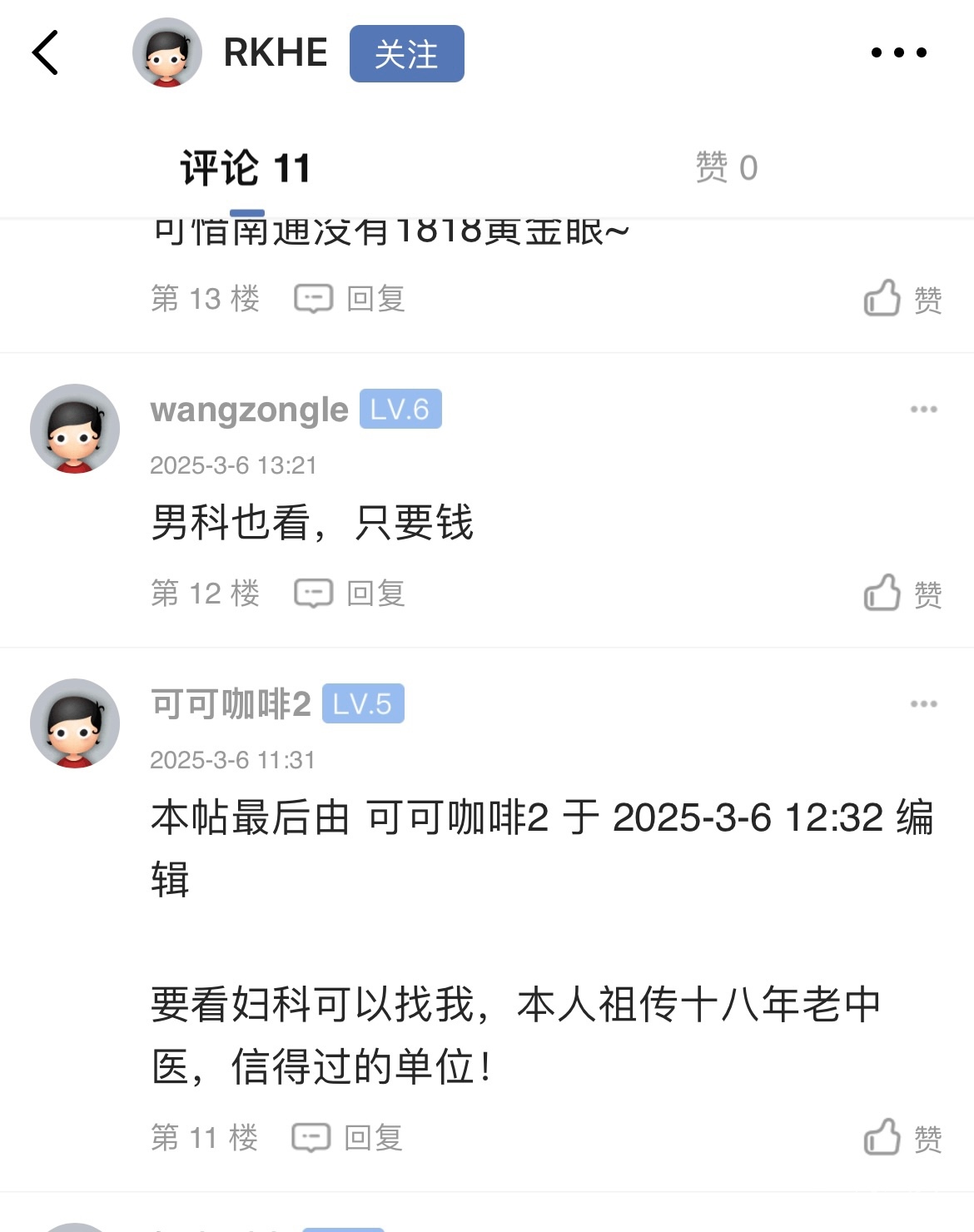Follow RKHE with the 关注 button
Viewport: 974px width, 1232px height.
406,54
